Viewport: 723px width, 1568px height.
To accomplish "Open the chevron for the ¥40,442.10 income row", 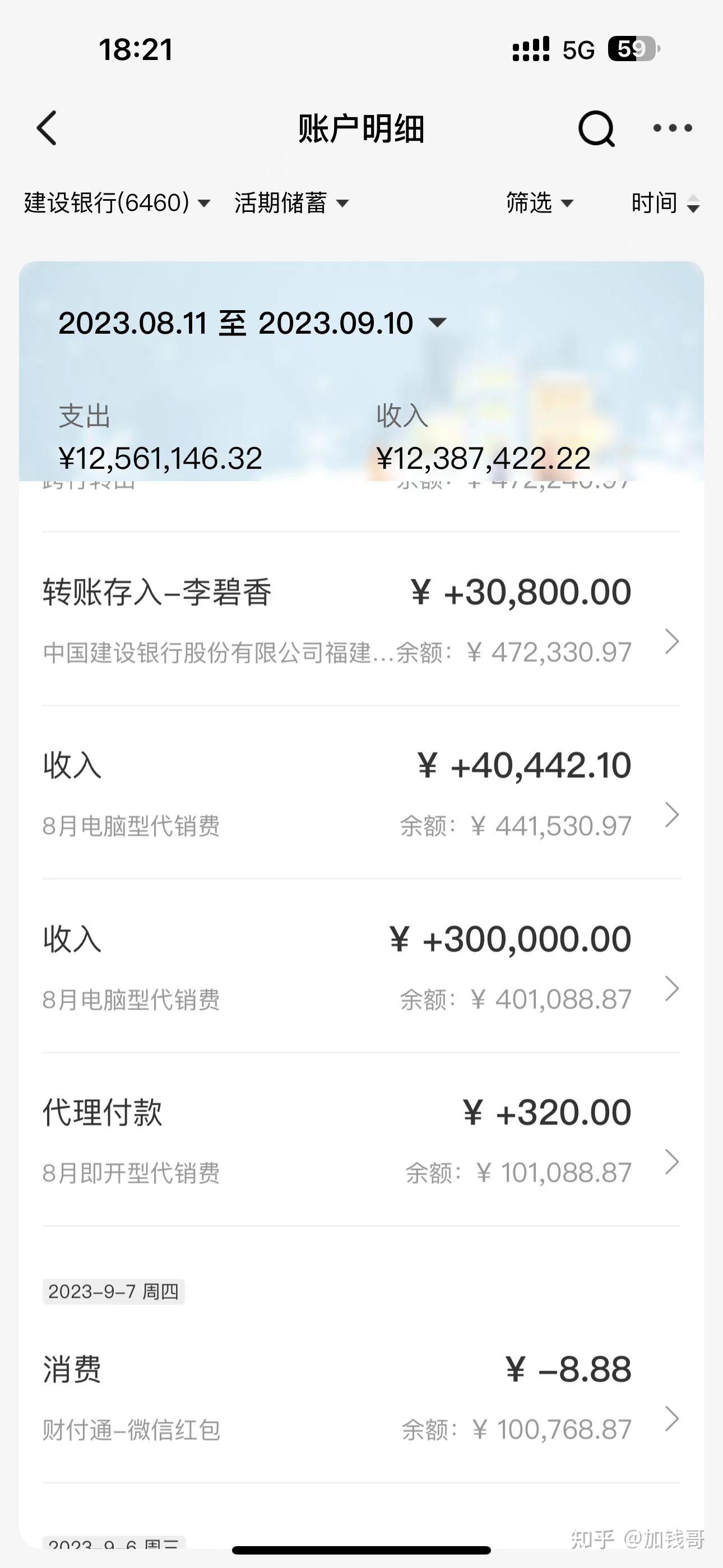I will pos(673,813).
